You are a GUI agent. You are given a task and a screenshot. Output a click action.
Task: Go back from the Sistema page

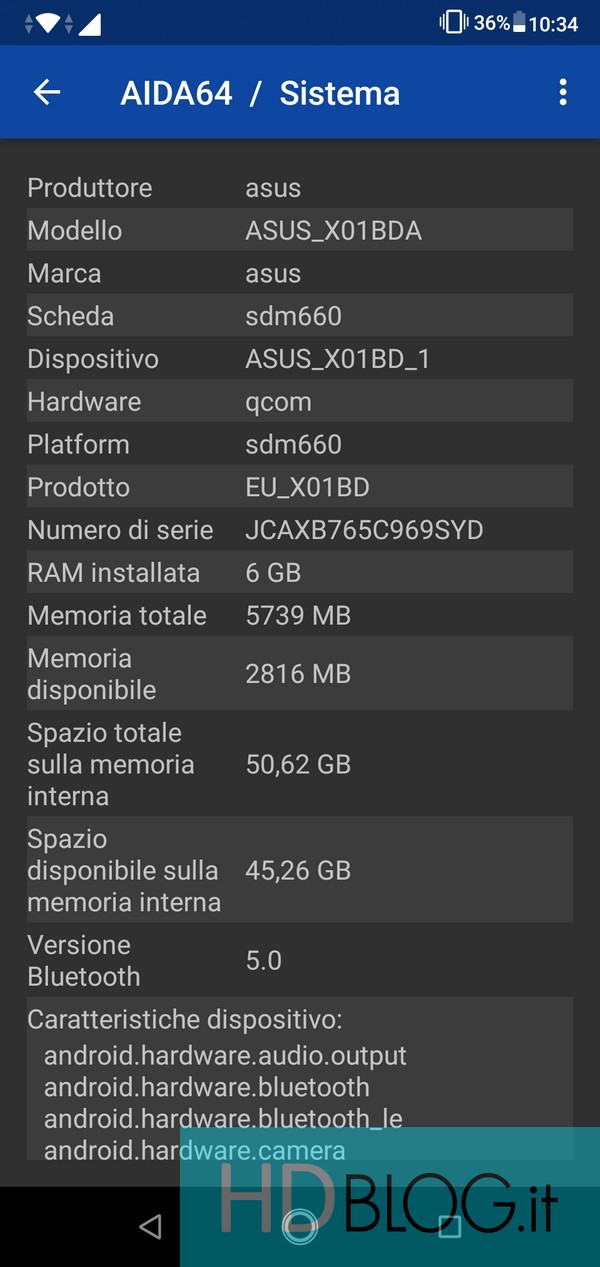47,93
